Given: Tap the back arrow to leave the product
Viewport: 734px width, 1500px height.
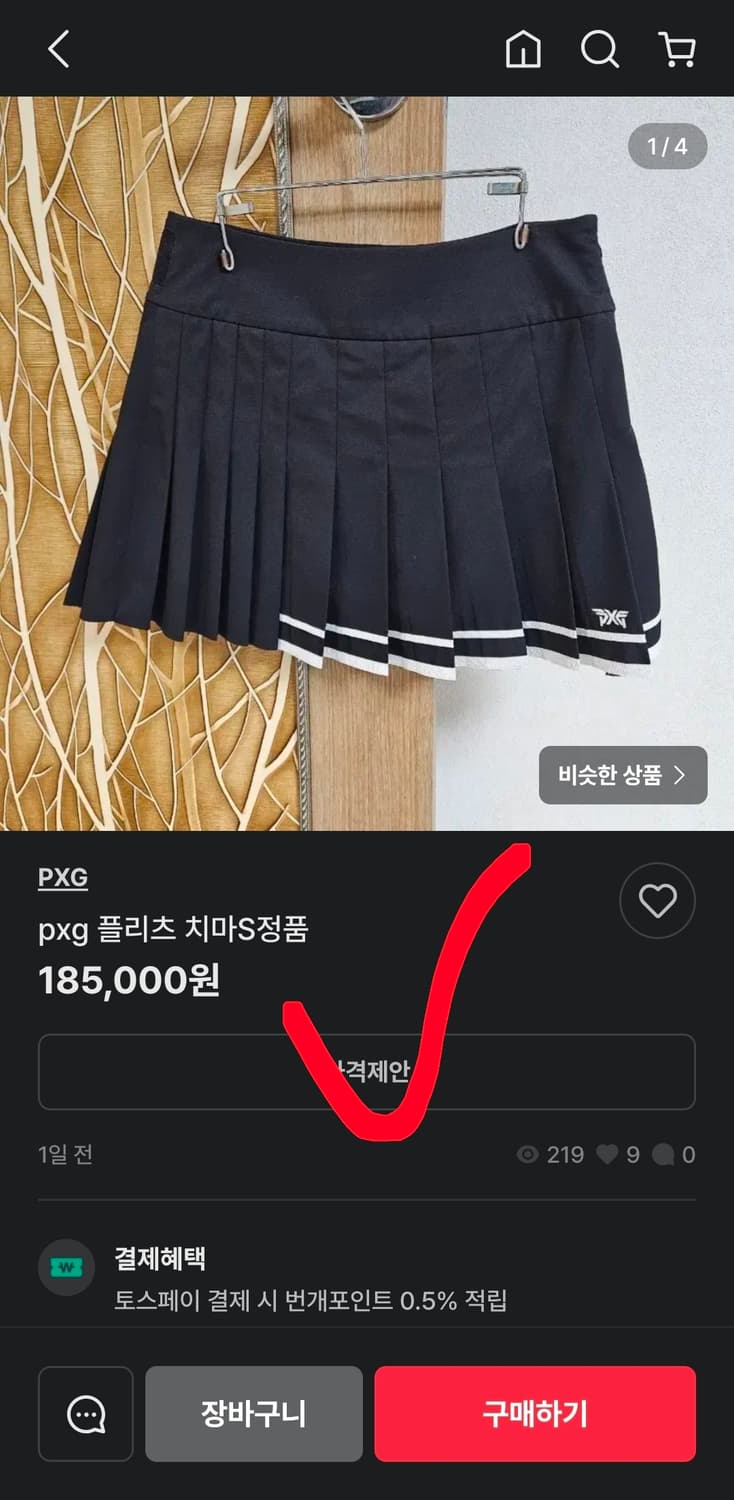Looking at the screenshot, I should pos(57,50).
